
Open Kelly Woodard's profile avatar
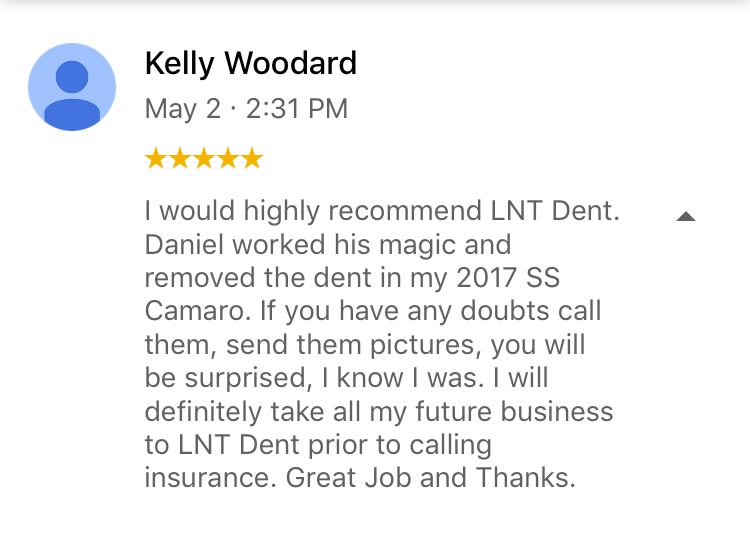click(x=71, y=87)
